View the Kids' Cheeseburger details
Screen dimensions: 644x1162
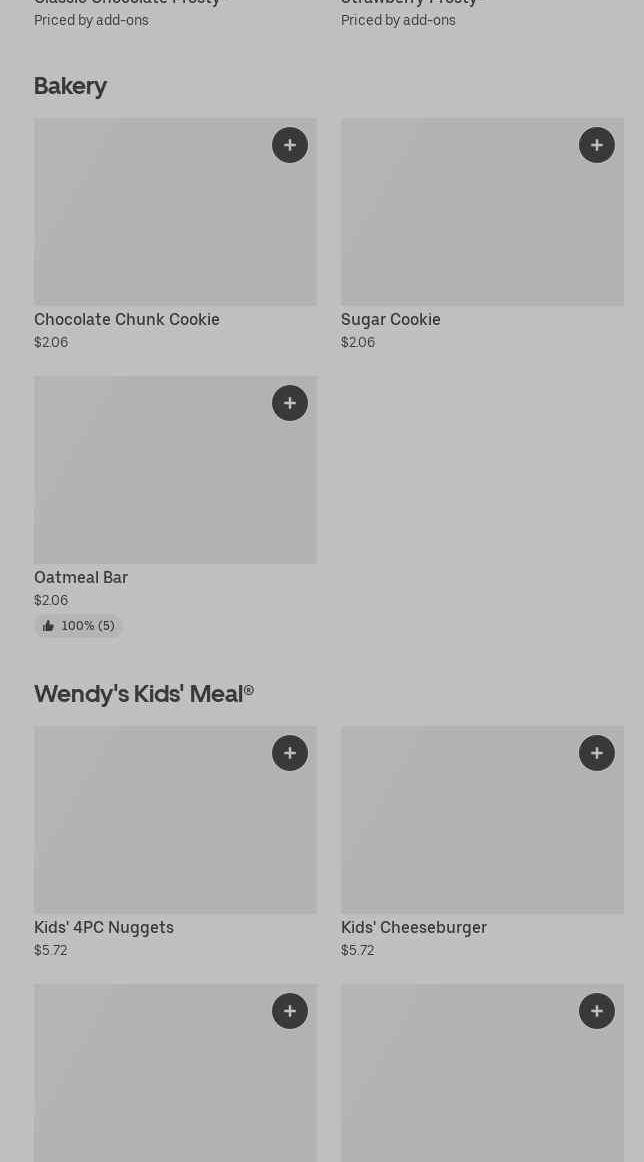coord(482,843)
